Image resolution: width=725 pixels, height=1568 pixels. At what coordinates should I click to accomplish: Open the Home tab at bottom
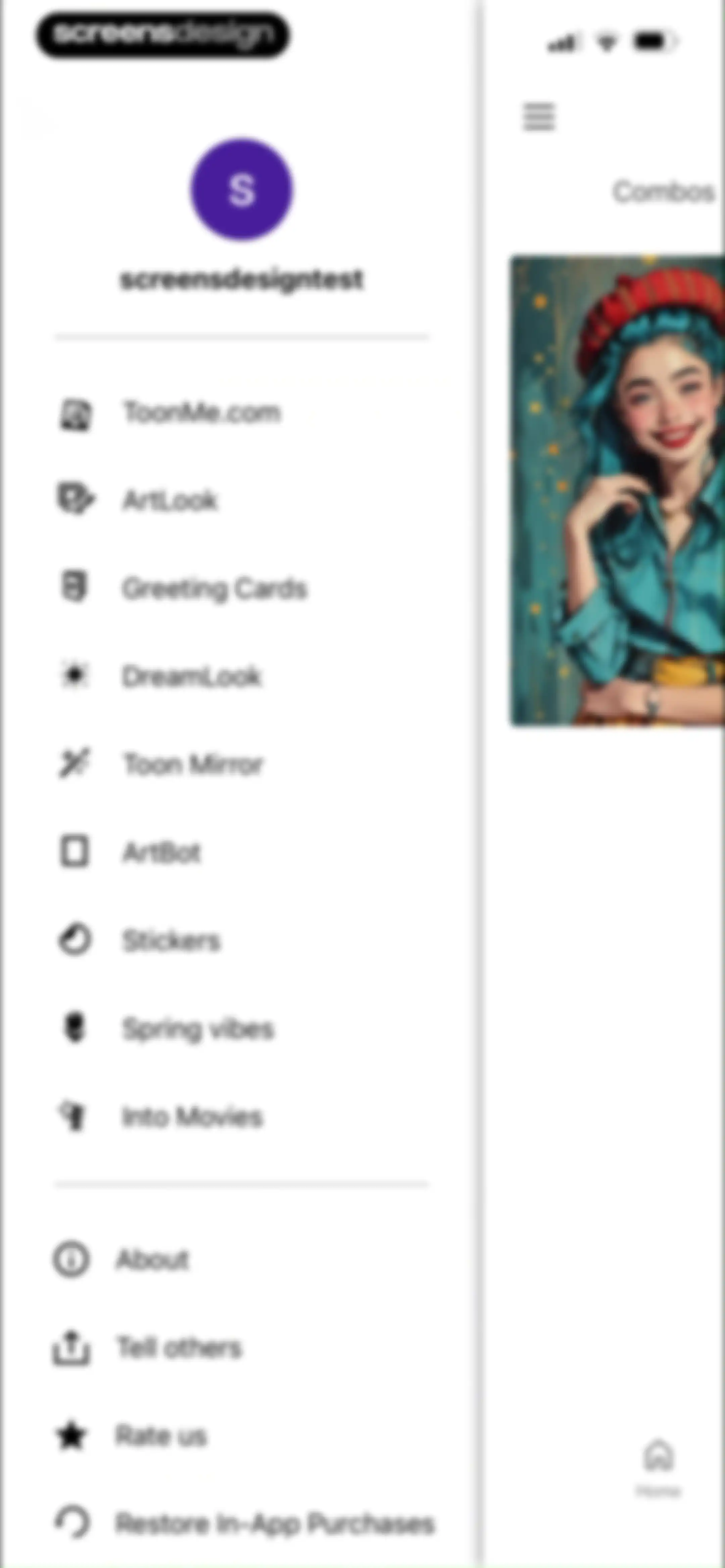[x=658, y=1468]
